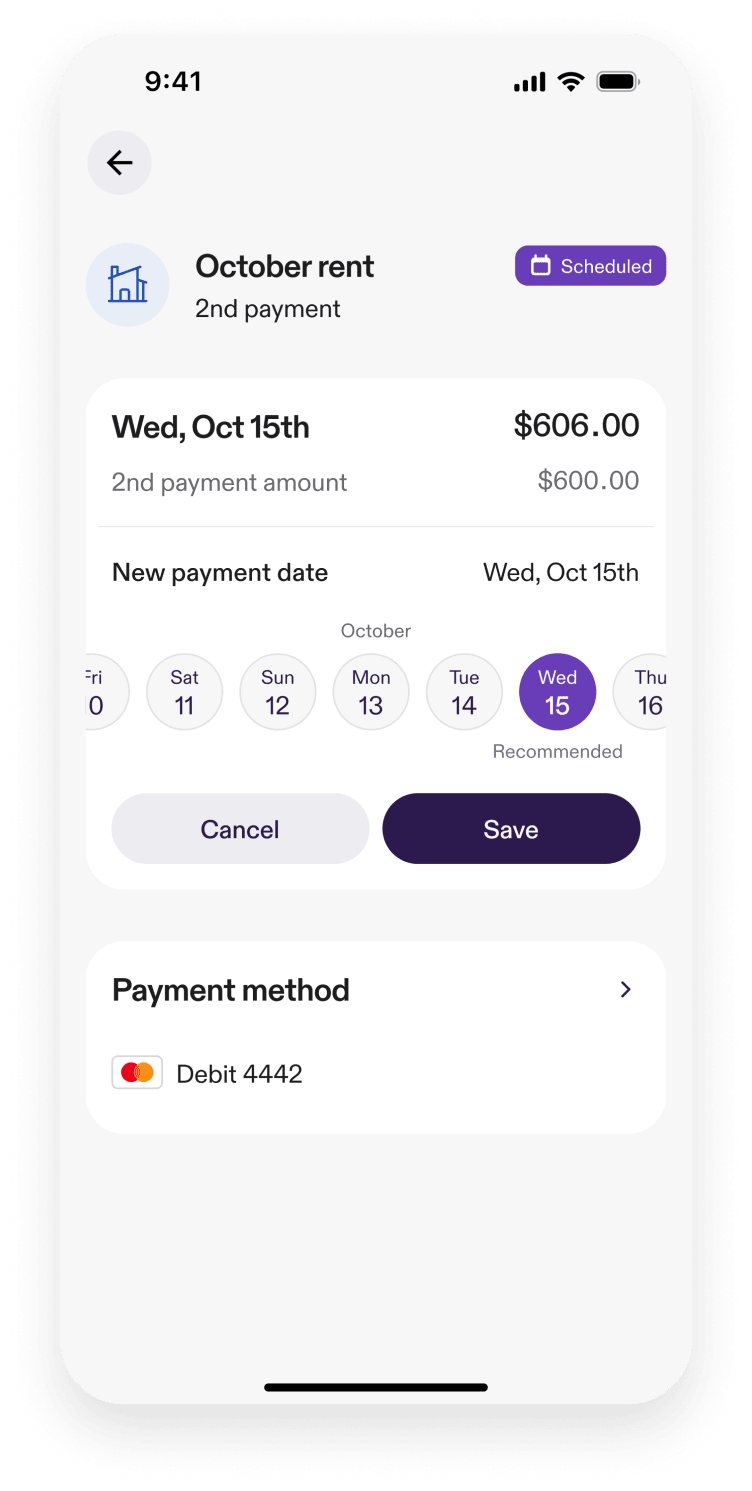Set payment date to Tuesday 14
Image resolution: width=752 pixels, height=1491 pixels.
(x=464, y=692)
